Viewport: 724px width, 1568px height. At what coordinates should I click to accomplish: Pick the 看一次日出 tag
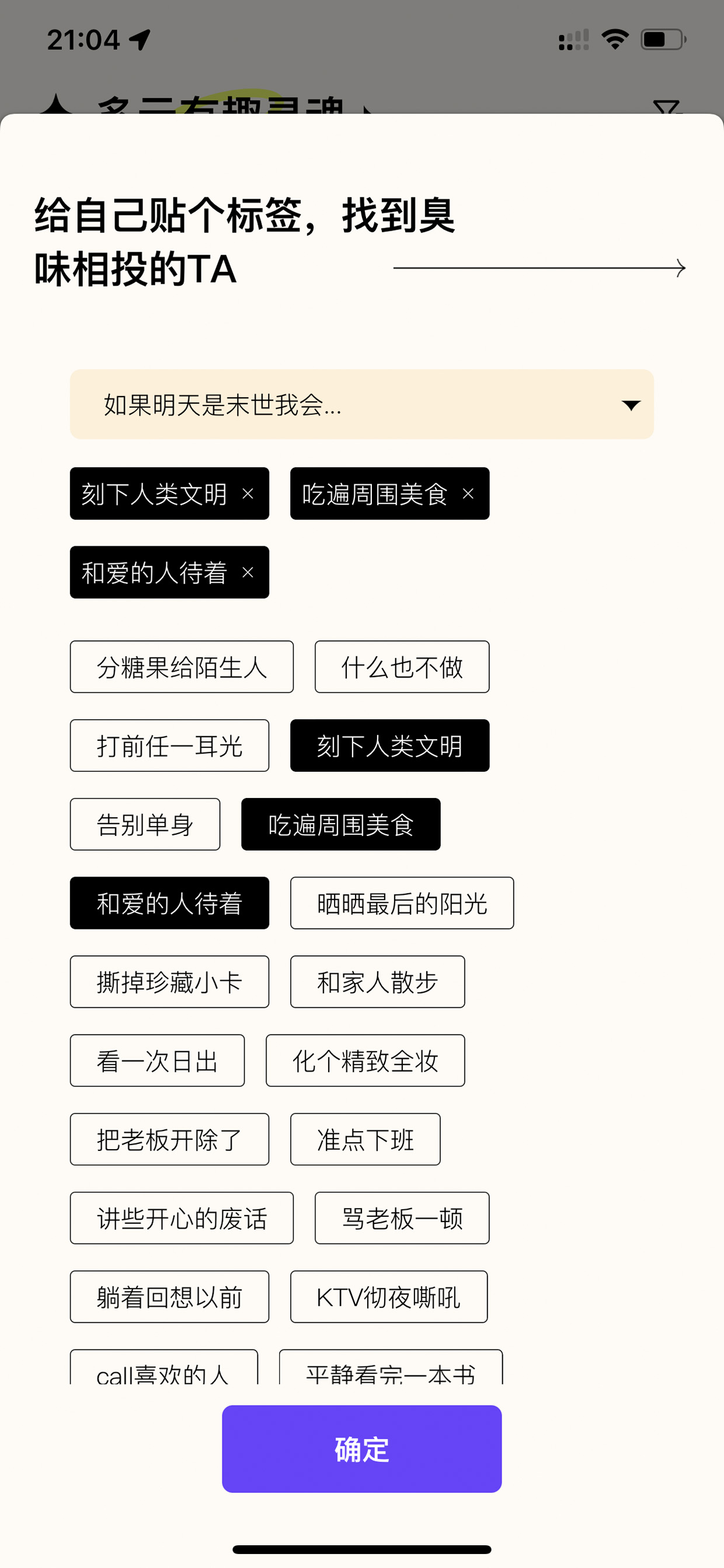tap(157, 1060)
